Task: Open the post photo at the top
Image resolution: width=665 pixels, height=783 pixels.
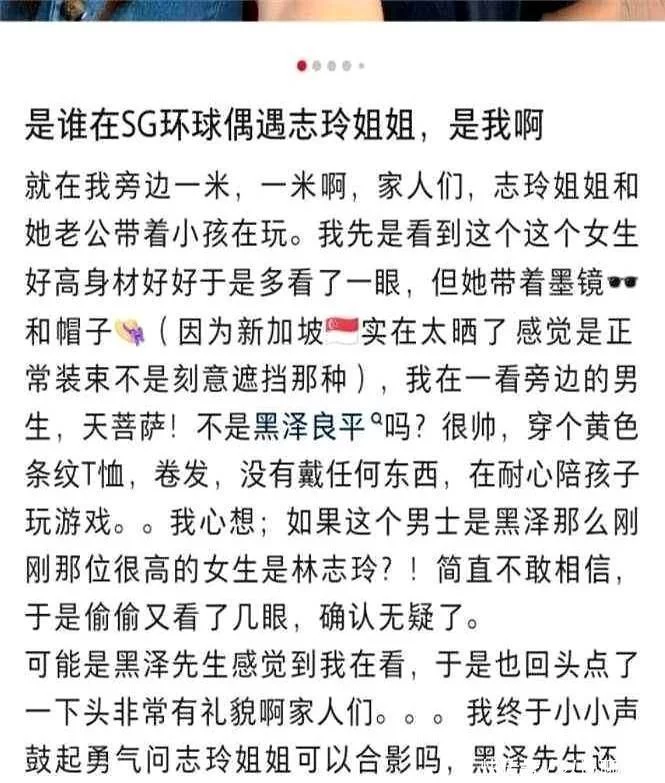Action: tap(332, 9)
